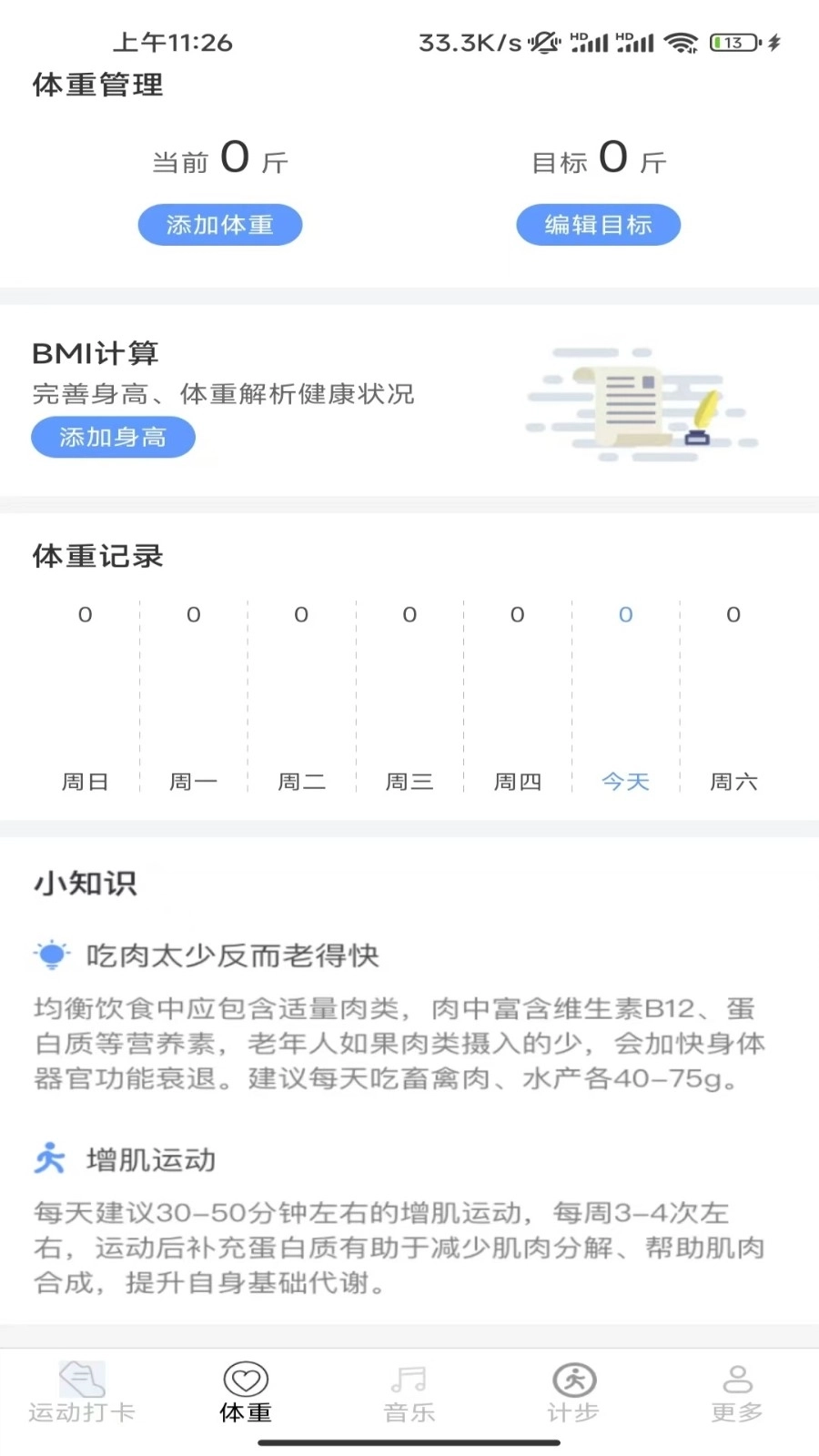Tap the 添加体重 button
The width and height of the screenshot is (819, 1456).
pos(219,224)
